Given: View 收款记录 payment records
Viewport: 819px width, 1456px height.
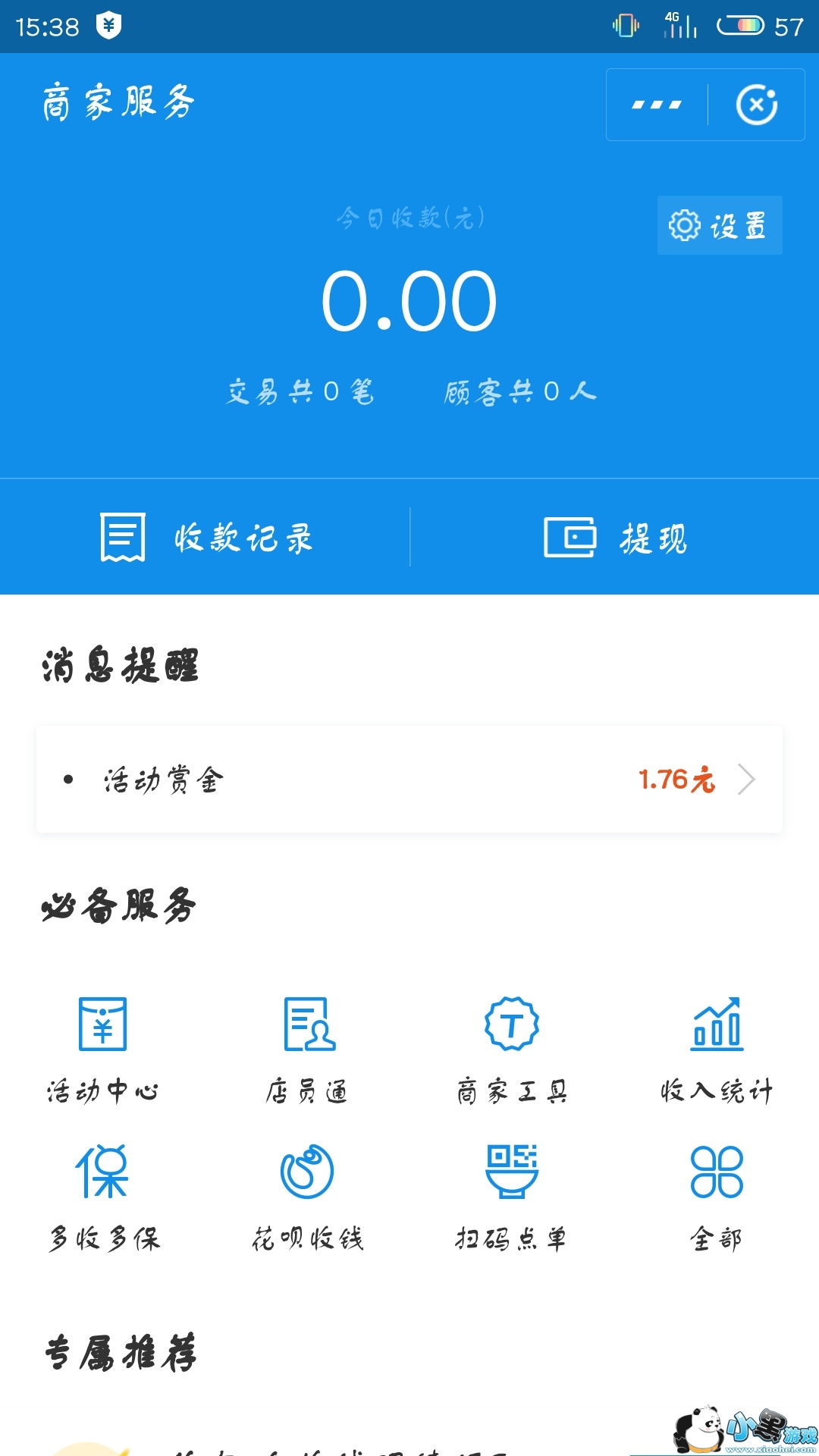Looking at the screenshot, I should (206, 538).
